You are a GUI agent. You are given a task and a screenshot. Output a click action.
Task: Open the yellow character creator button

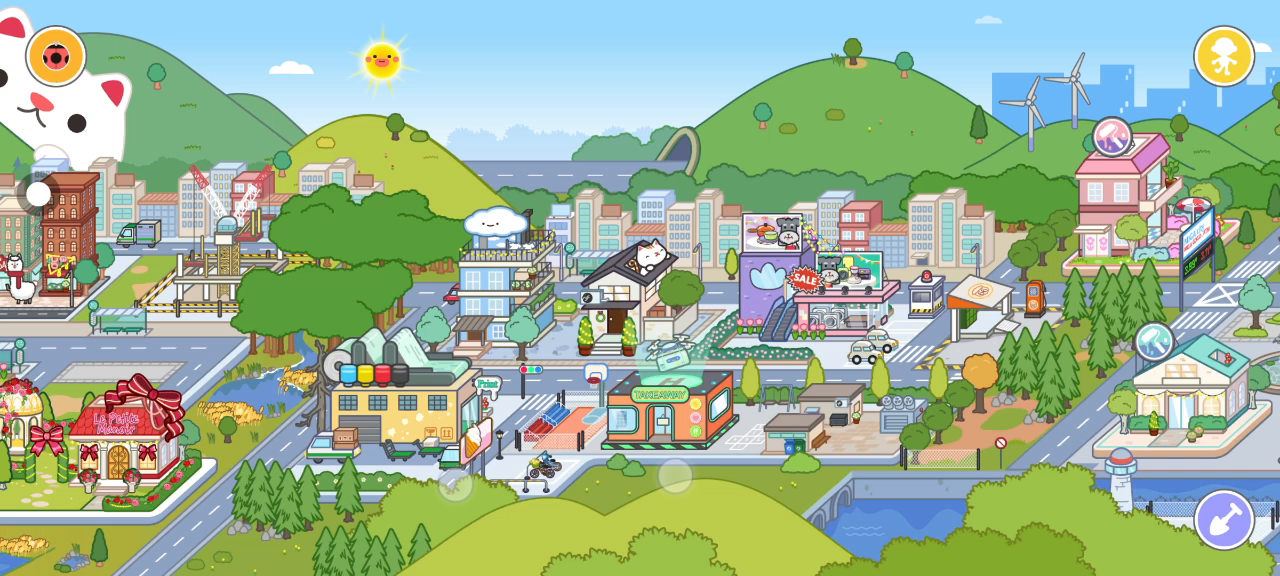1223,56
